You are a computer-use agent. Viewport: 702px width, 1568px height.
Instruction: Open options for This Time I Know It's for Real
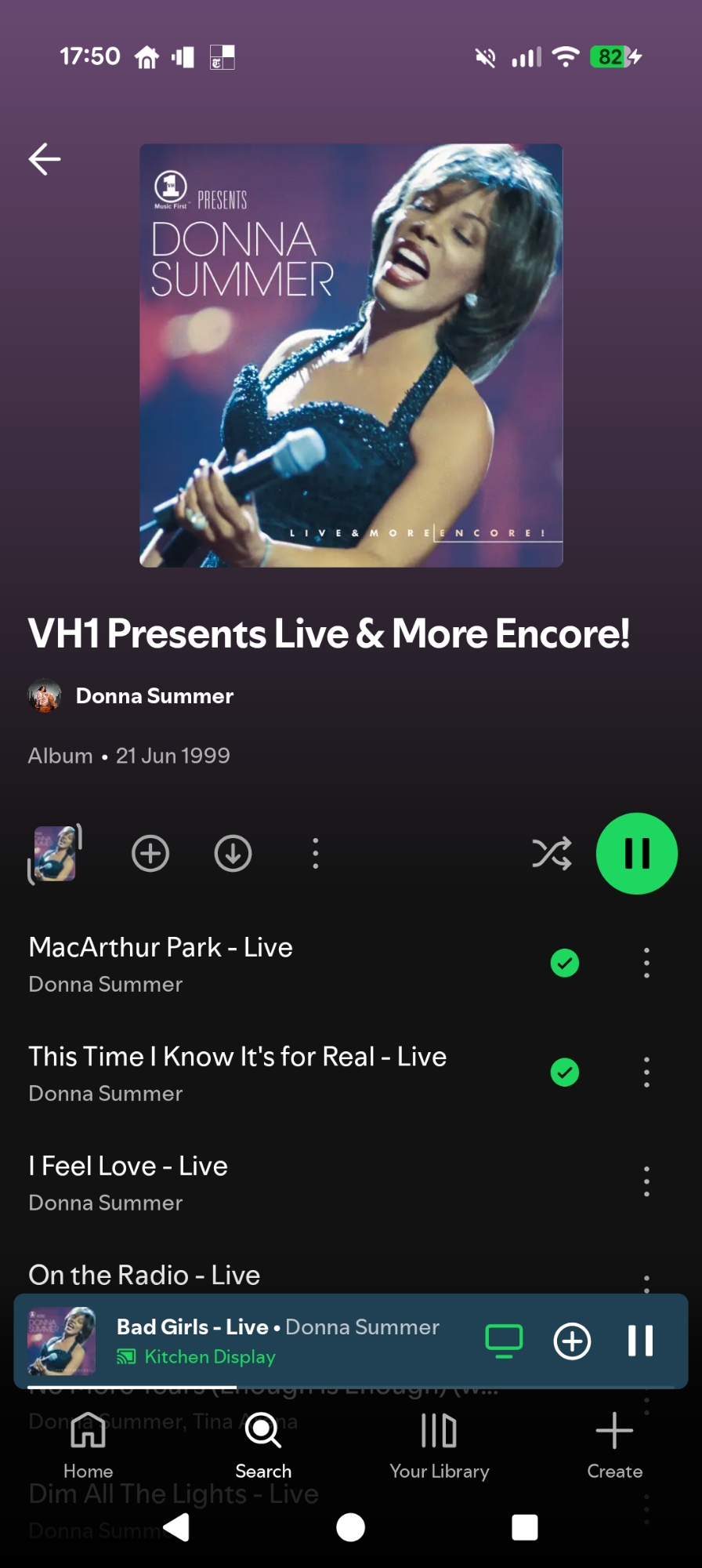pos(646,1072)
